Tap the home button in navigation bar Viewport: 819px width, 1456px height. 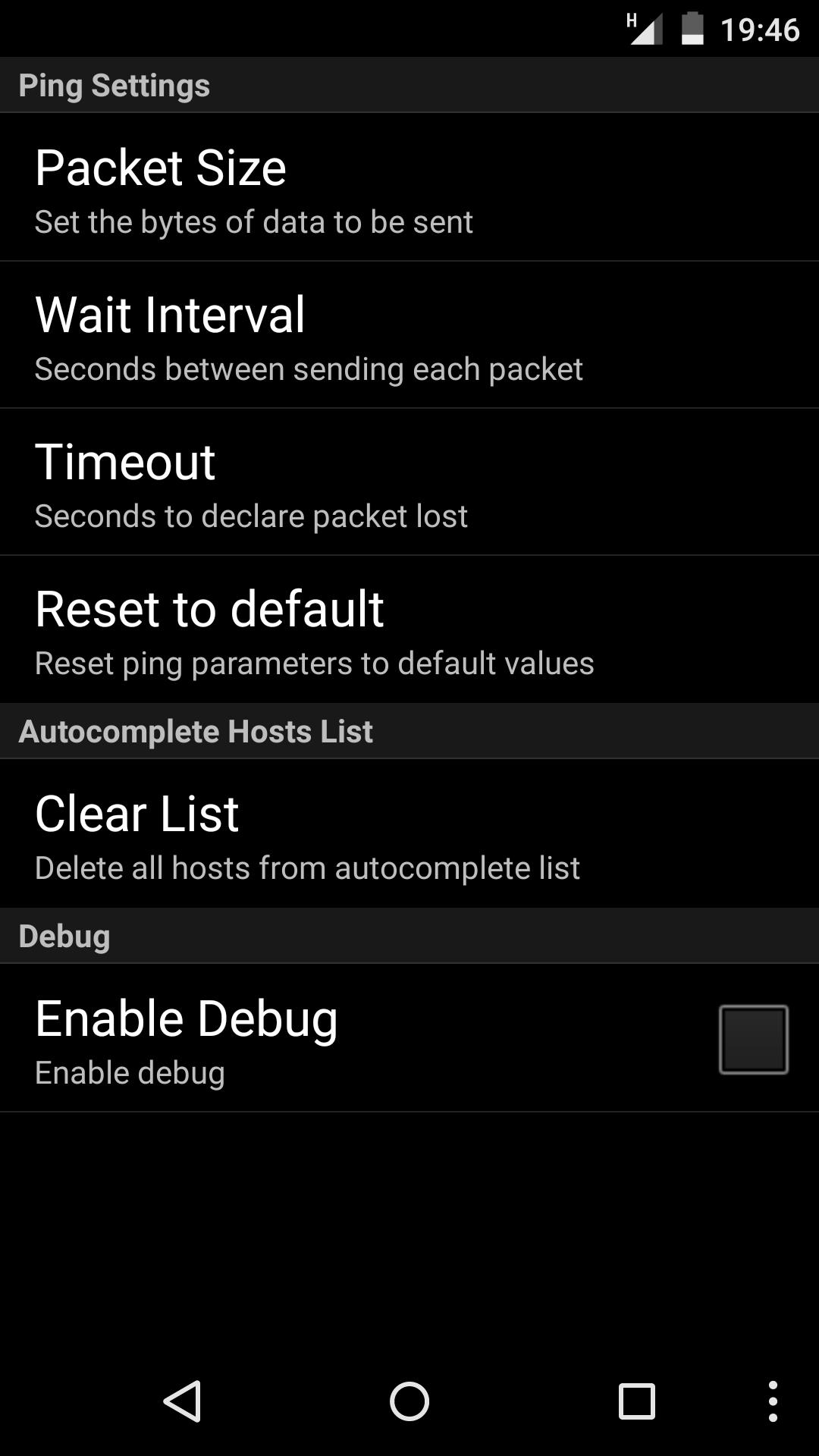(x=409, y=1401)
